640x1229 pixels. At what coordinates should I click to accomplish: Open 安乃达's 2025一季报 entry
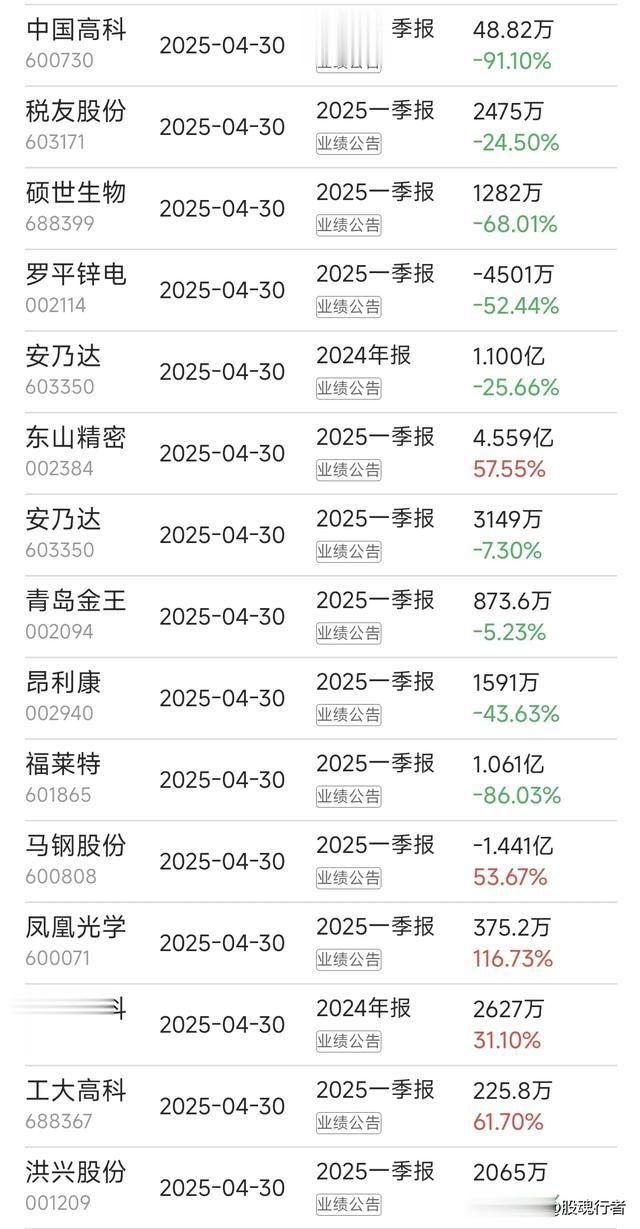point(320,535)
